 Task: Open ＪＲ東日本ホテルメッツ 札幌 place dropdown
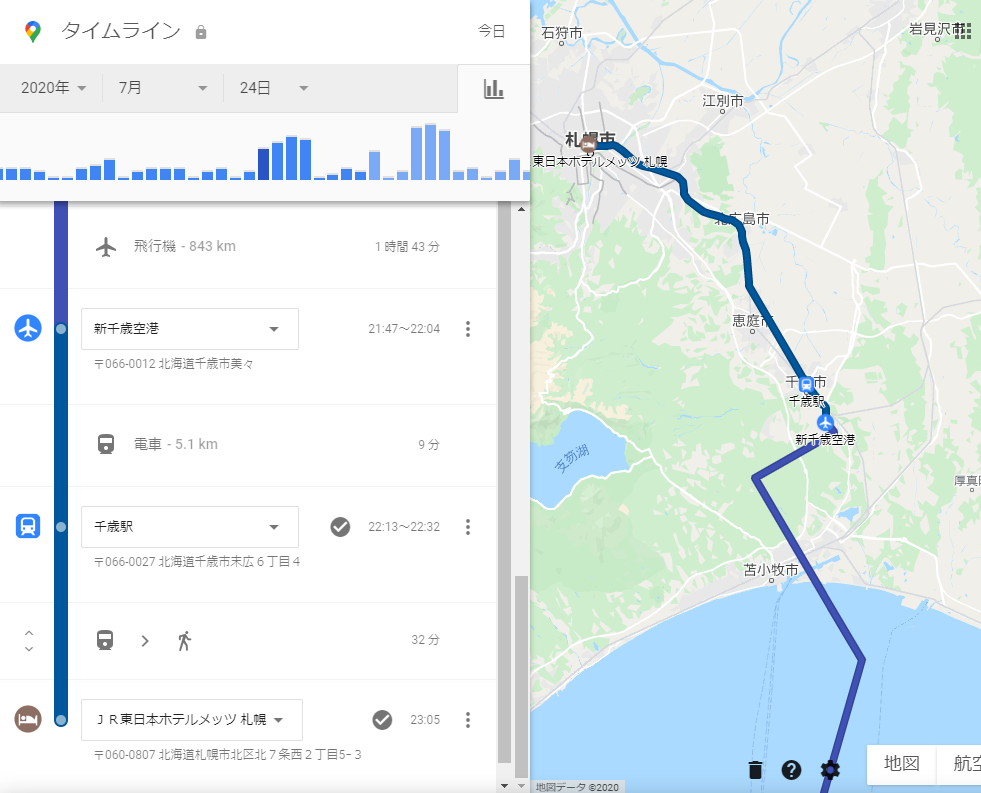[192, 720]
